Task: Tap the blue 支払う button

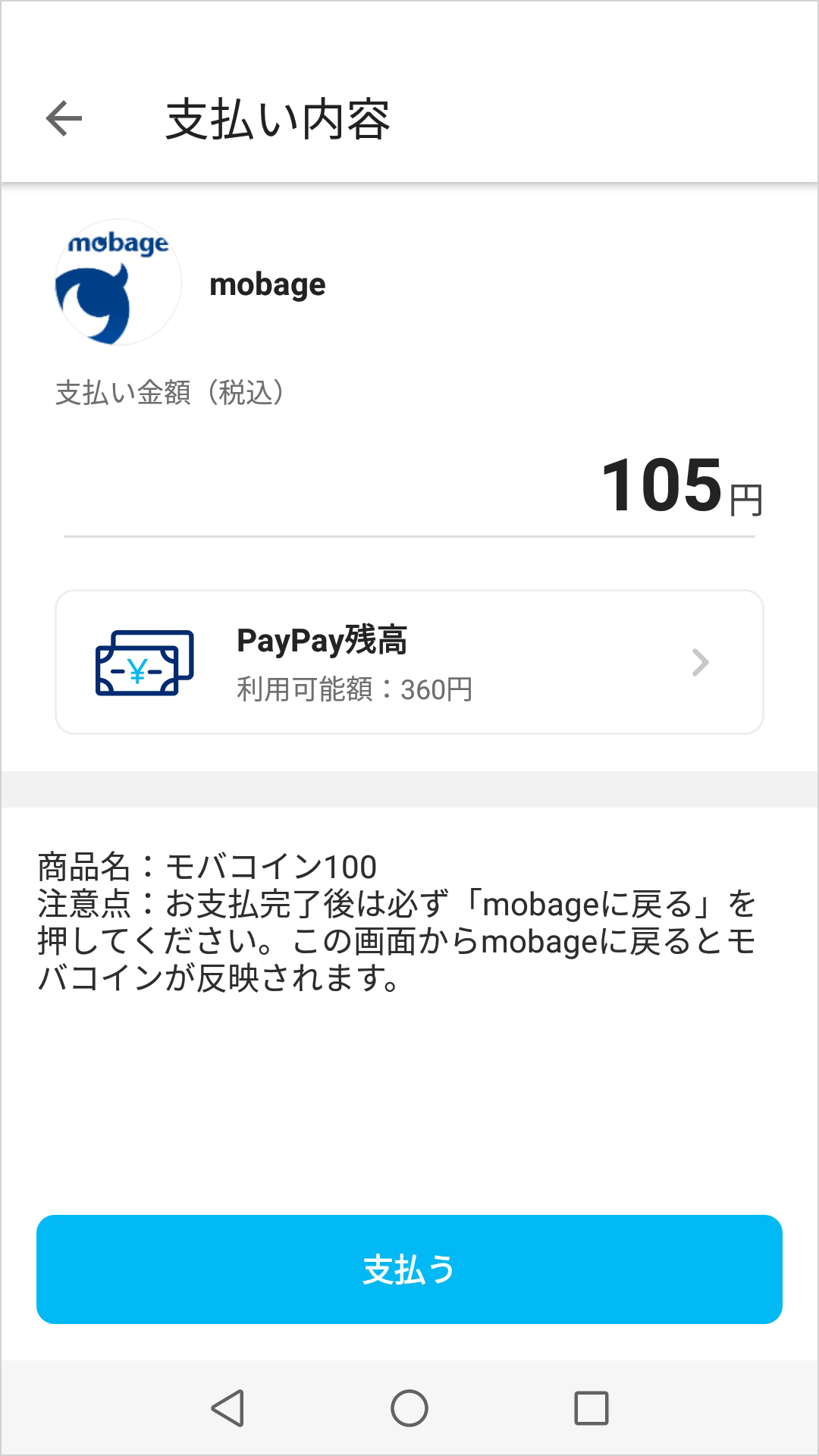Action: click(409, 1269)
